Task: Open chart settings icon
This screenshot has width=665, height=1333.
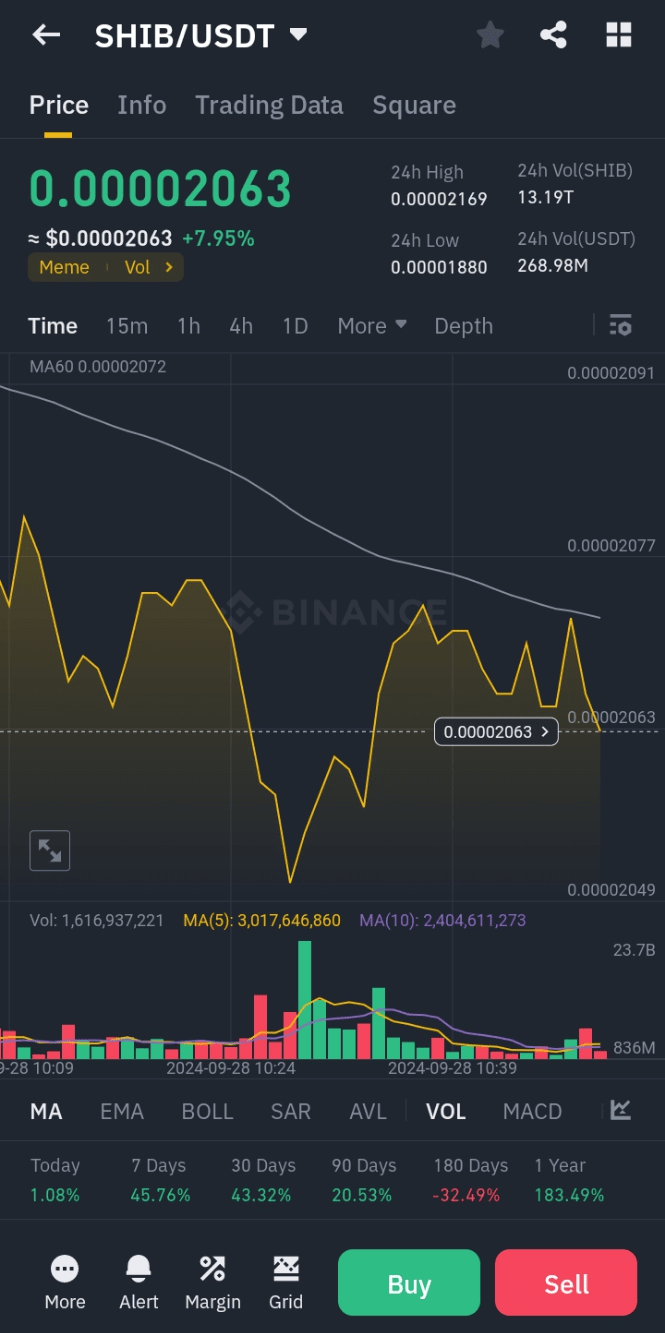Action: point(620,325)
